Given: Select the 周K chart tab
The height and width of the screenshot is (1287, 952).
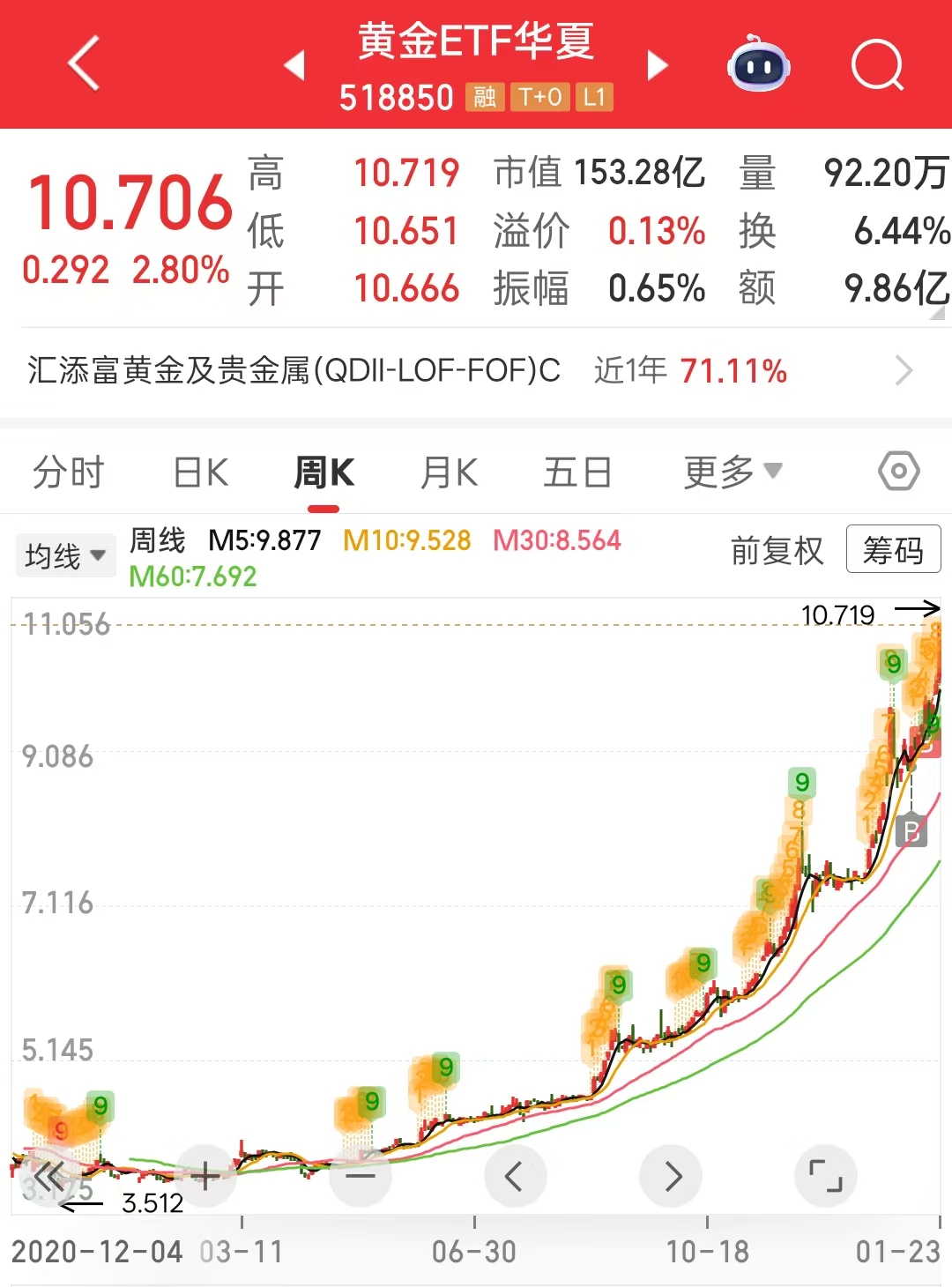Looking at the screenshot, I should point(324,472).
